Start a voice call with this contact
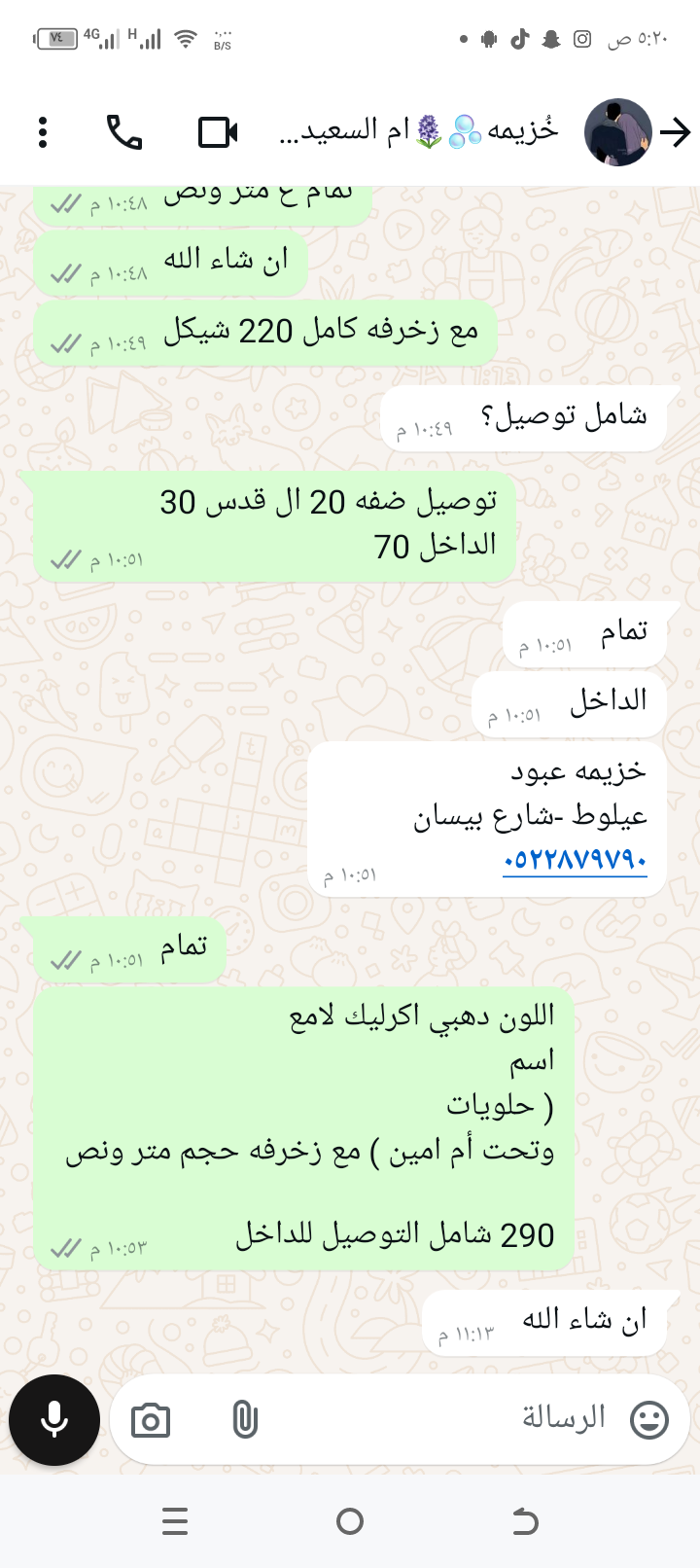The width and height of the screenshot is (700, 1568). [124, 132]
